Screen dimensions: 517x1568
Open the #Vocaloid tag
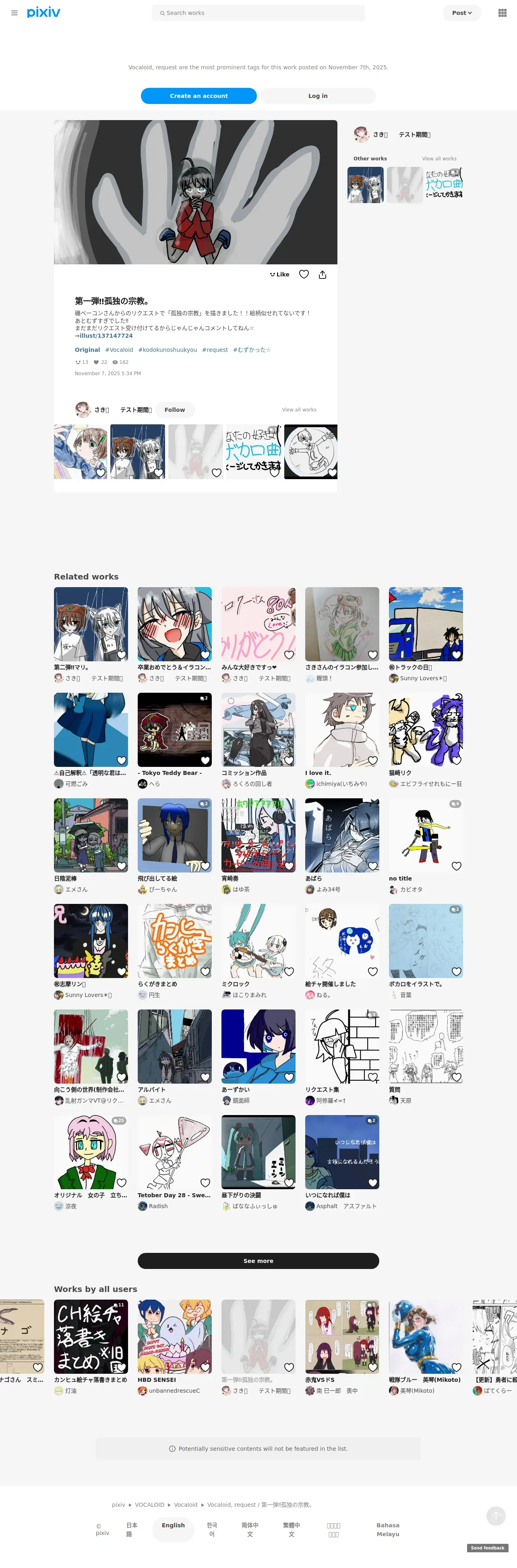click(x=119, y=350)
